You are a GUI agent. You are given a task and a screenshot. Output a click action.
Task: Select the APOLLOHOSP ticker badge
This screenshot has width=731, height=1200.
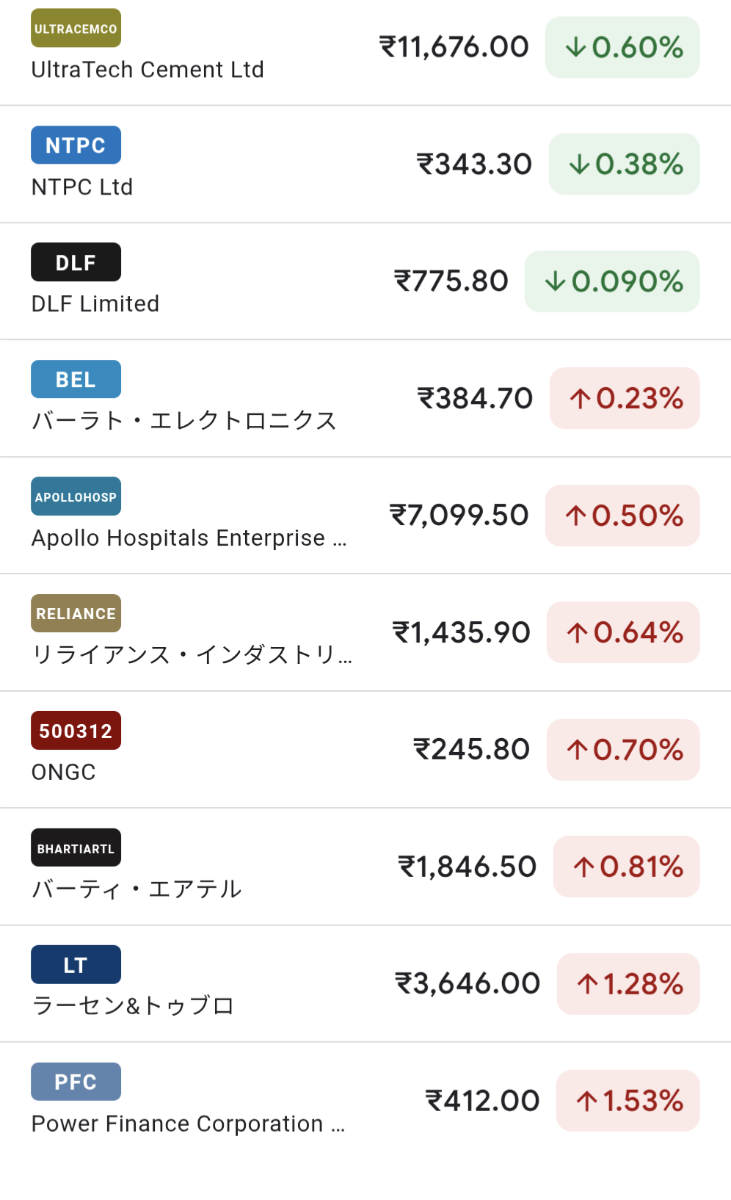(x=75, y=496)
